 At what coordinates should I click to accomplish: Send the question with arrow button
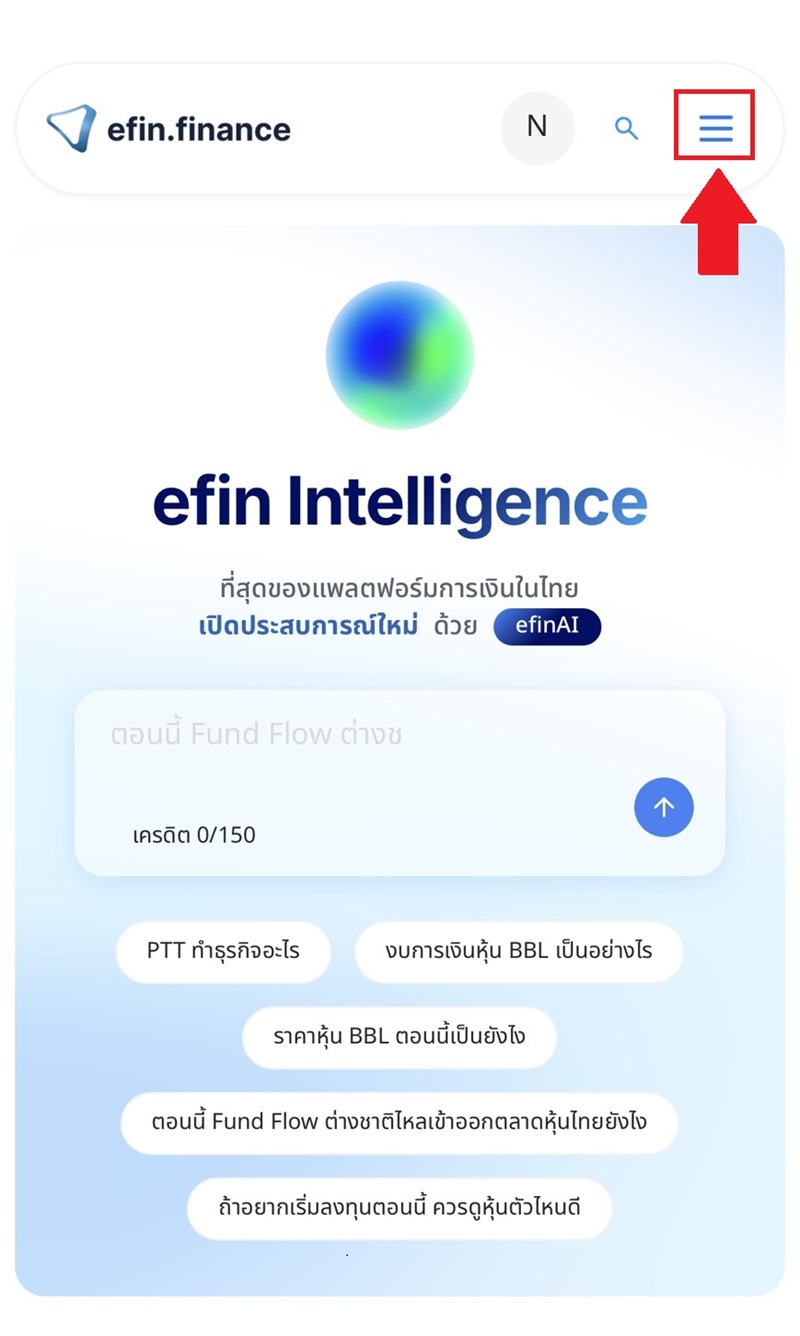(663, 807)
